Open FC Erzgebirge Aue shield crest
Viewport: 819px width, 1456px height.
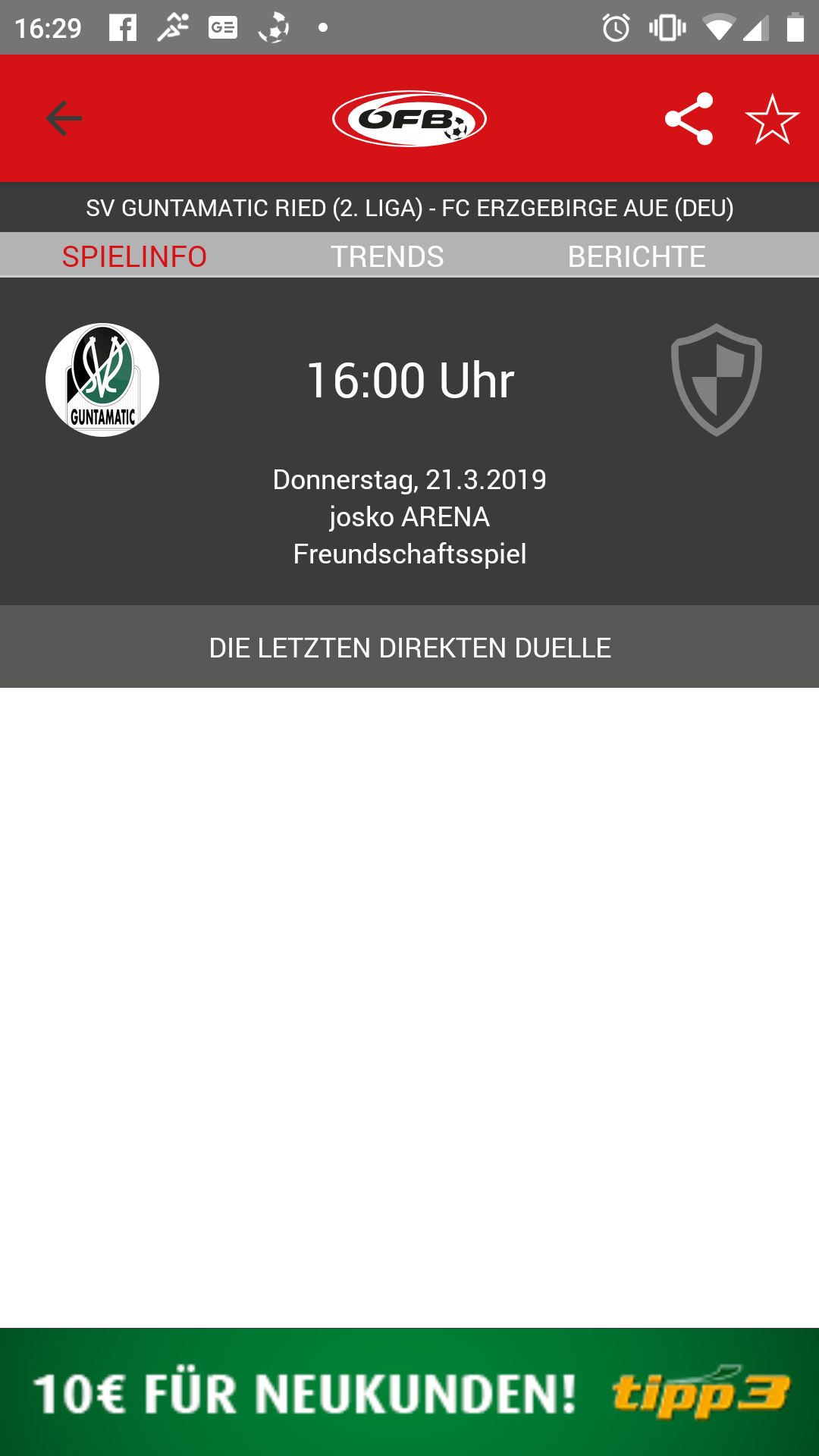(717, 380)
